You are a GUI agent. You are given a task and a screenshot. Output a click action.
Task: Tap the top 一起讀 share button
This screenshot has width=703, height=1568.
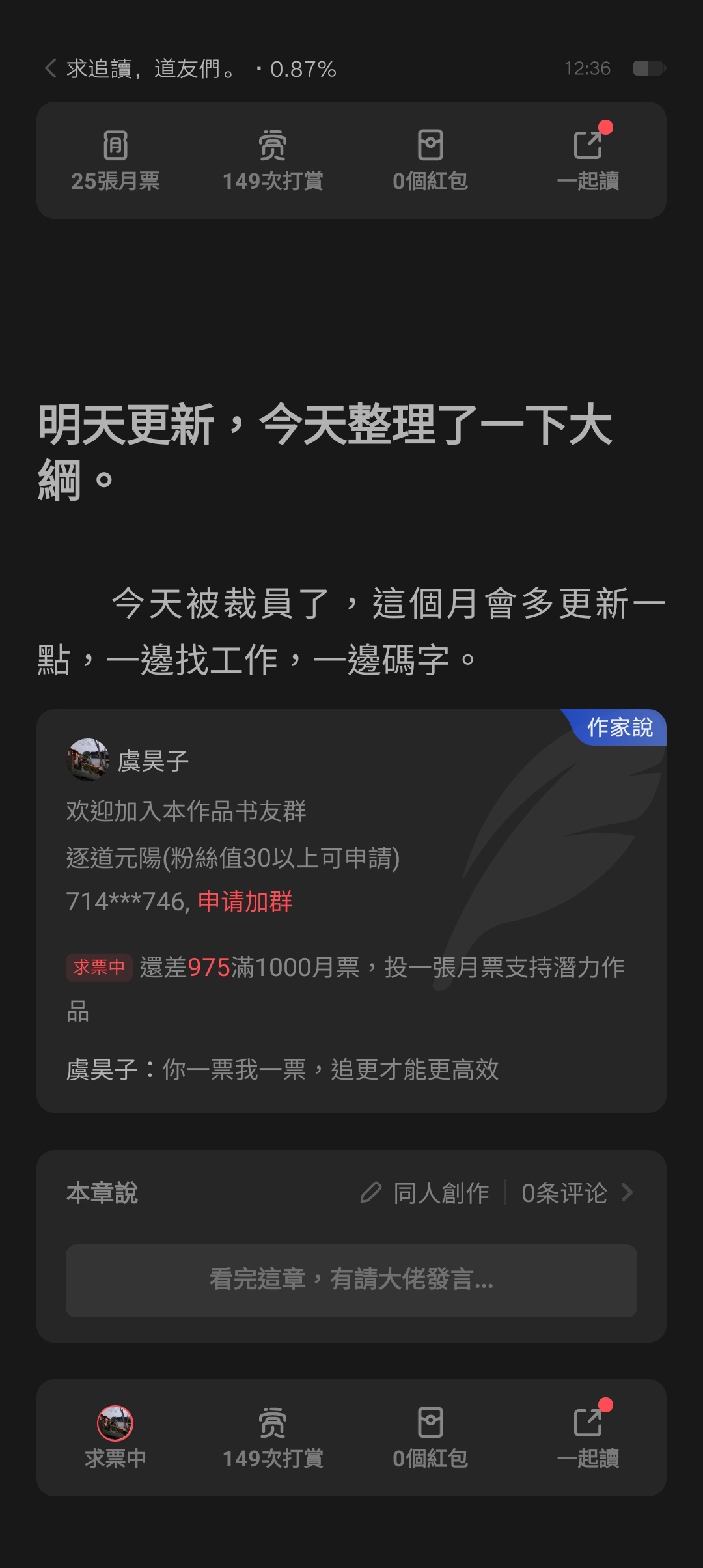click(588, 160)
